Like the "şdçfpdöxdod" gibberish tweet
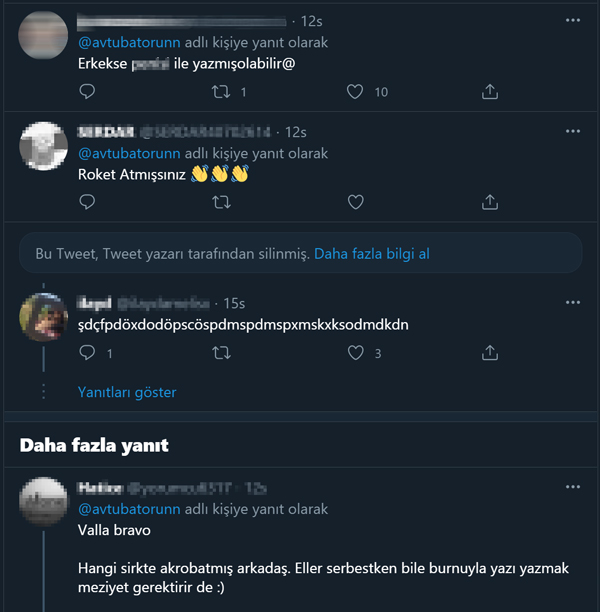The width and height of the screenshot is (600, 612). 354,353
